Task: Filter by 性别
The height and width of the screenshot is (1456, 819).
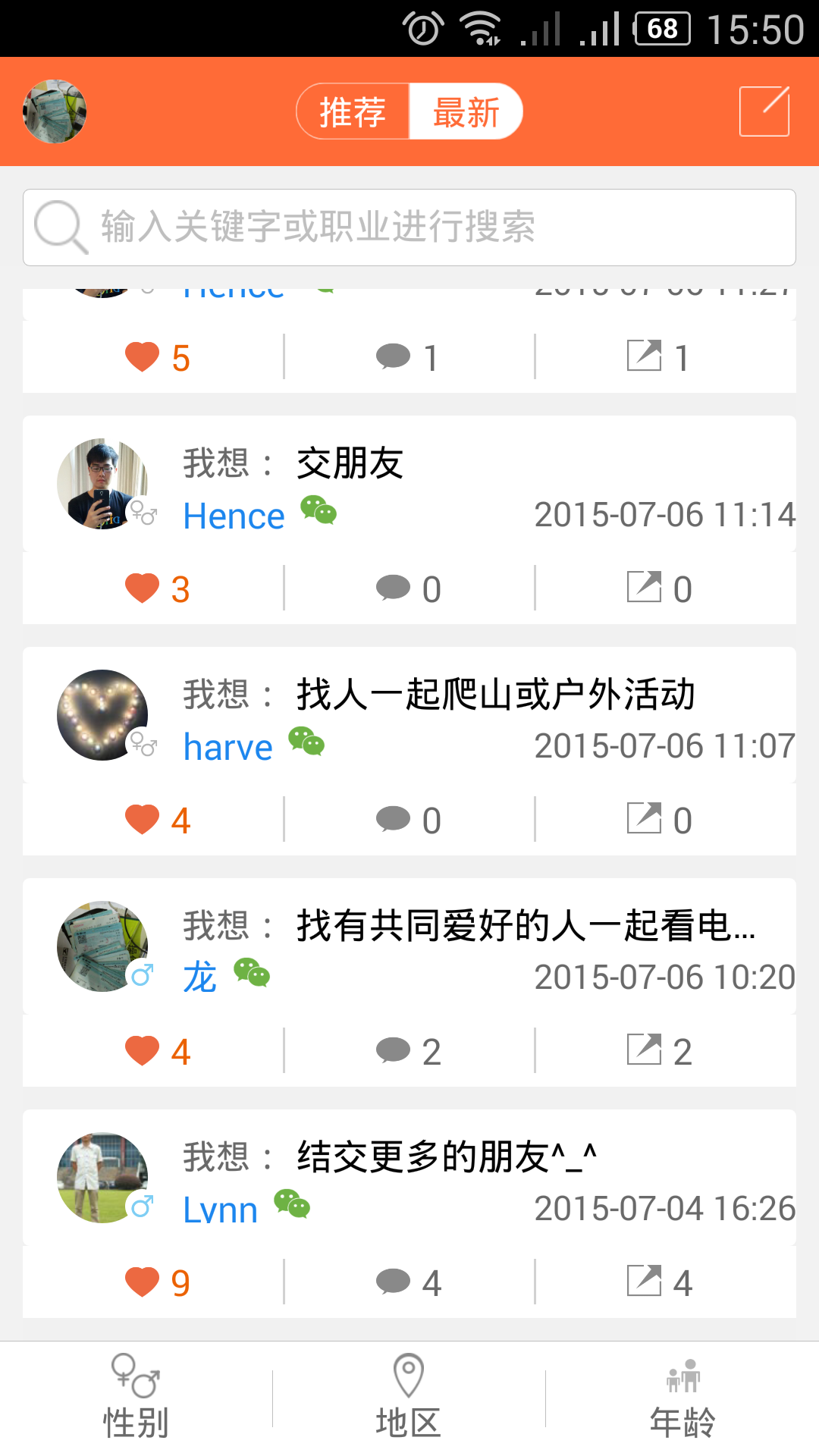Action: 136,1398
